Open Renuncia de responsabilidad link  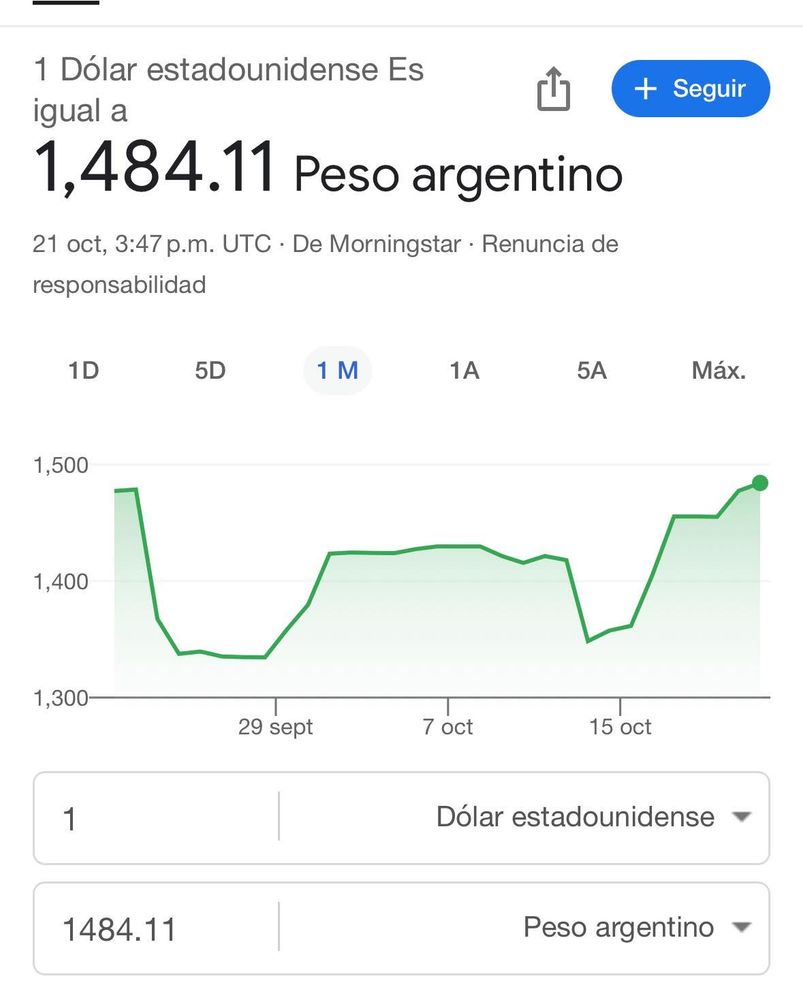(550, 245)
